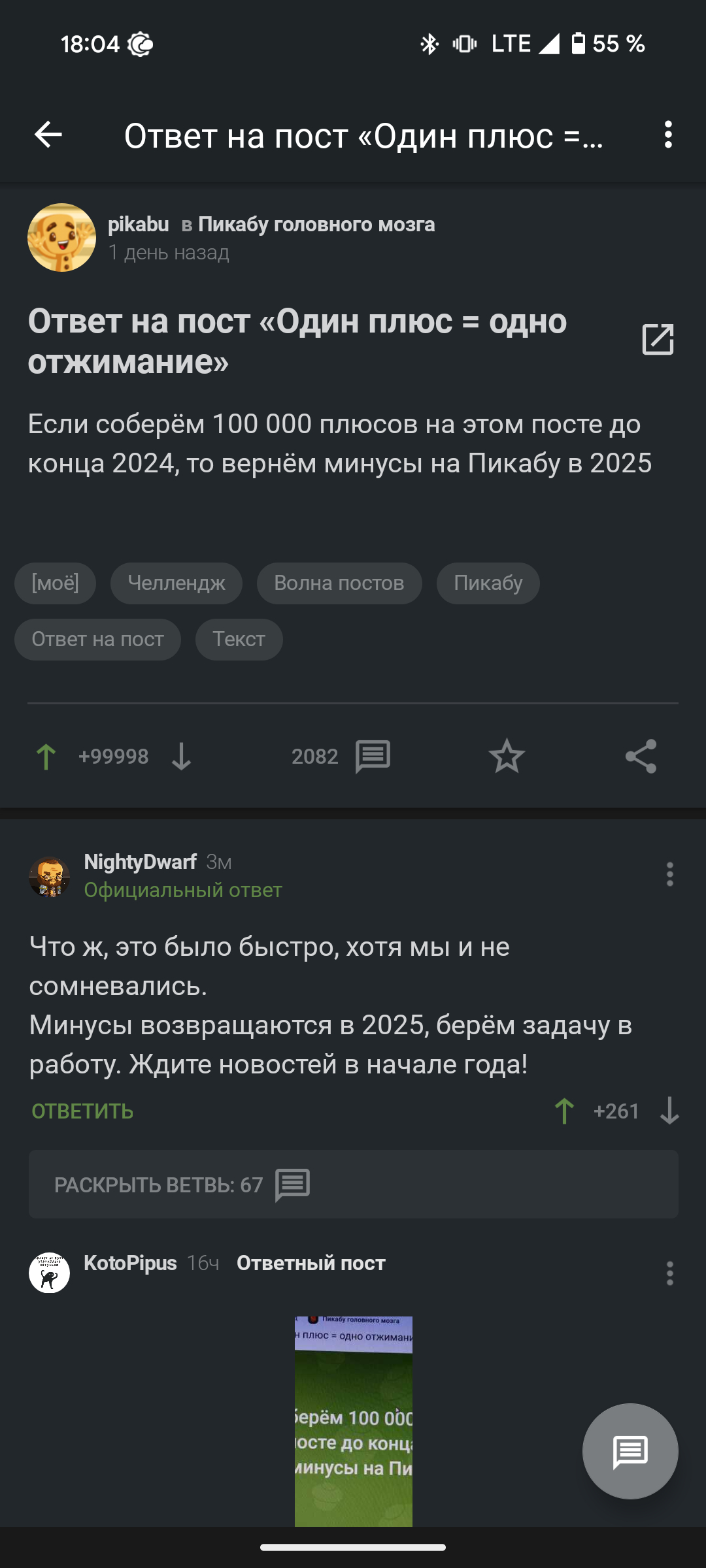Screen dimensions: 706x1568
Task: Downvote the pikabu post
Action: (181, 757)
